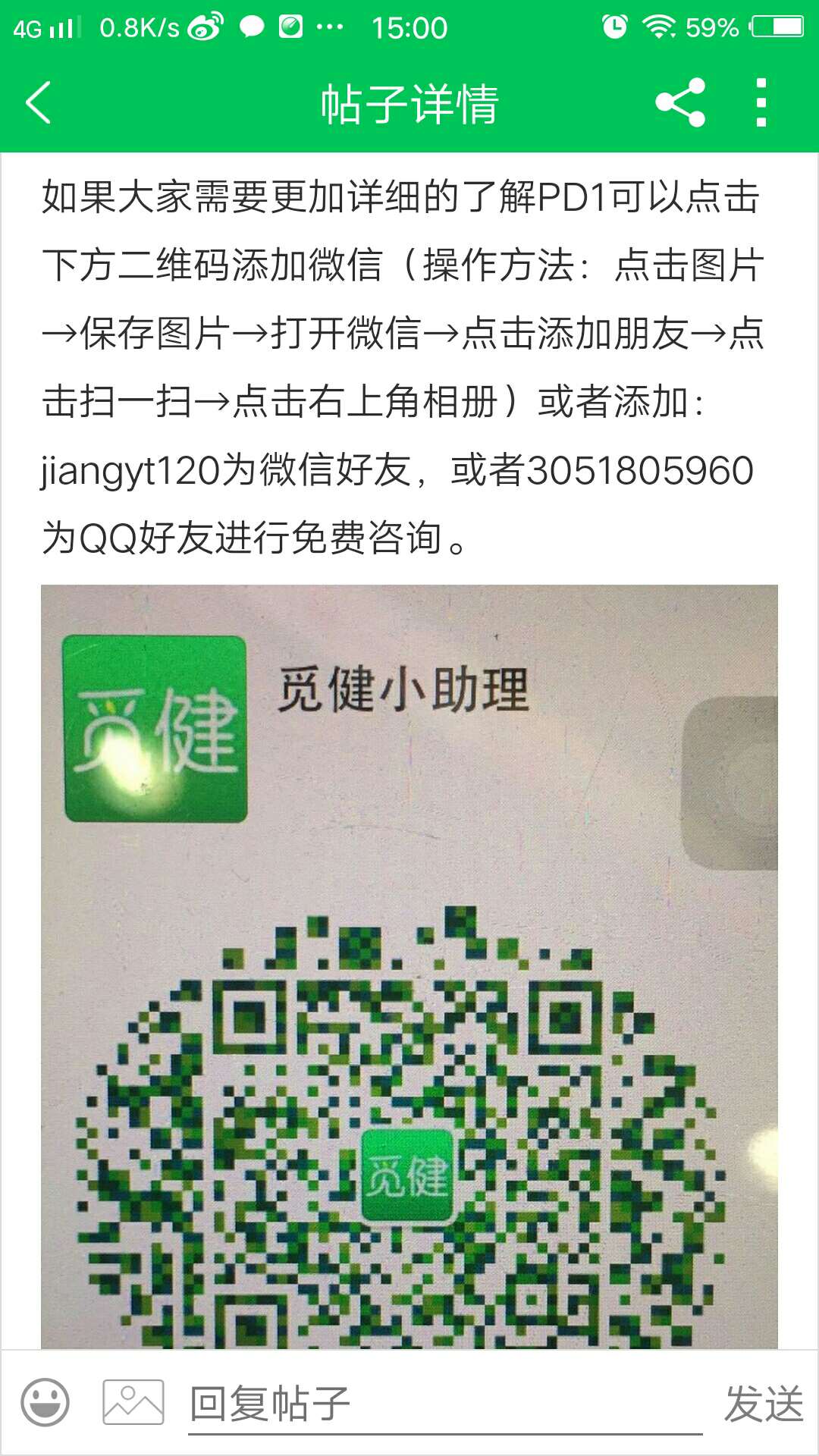Attach a picture to the reply
Screen dimensions: 819x1456
[x=133, y=1403]
